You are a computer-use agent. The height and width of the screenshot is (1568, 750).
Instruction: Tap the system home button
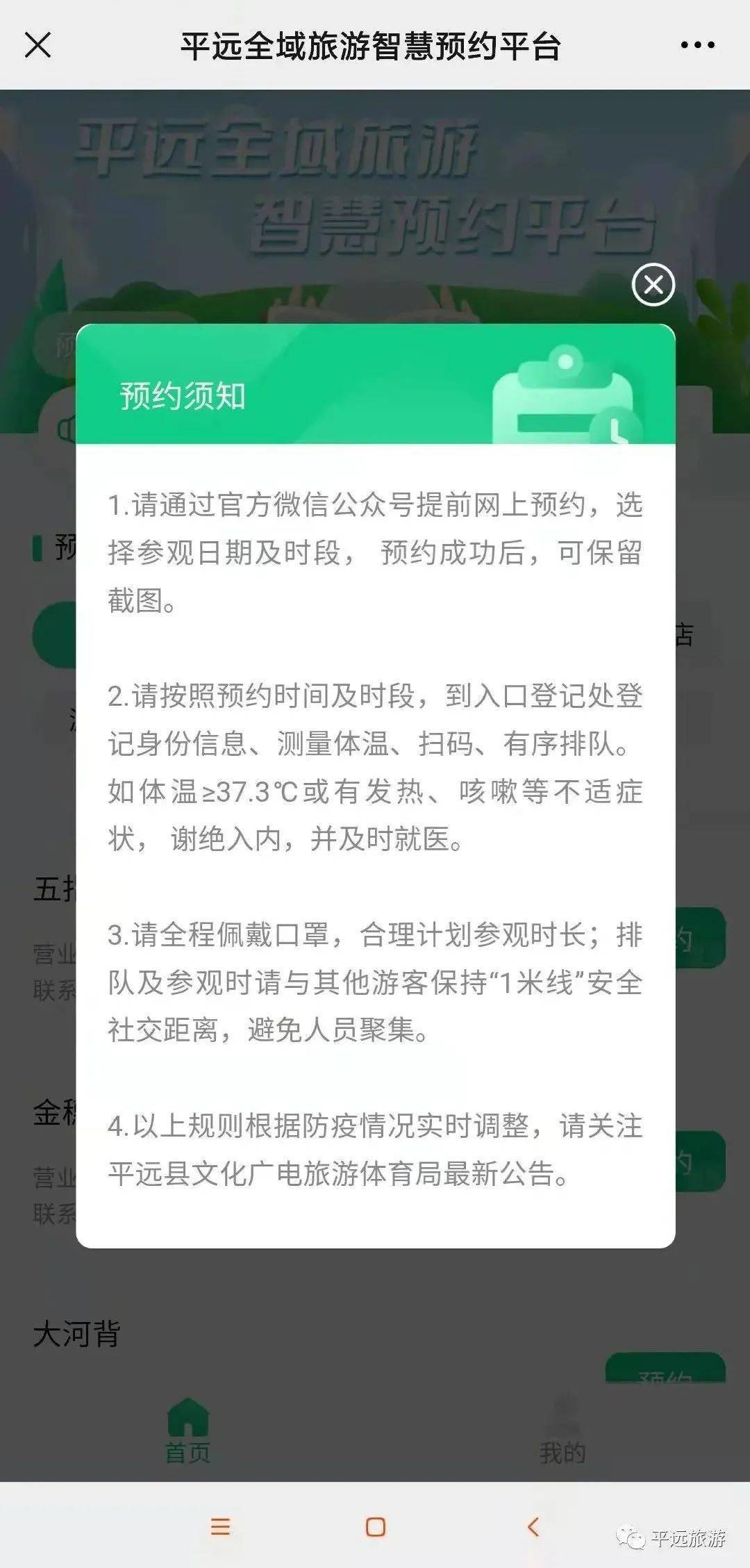[375, 1526]
